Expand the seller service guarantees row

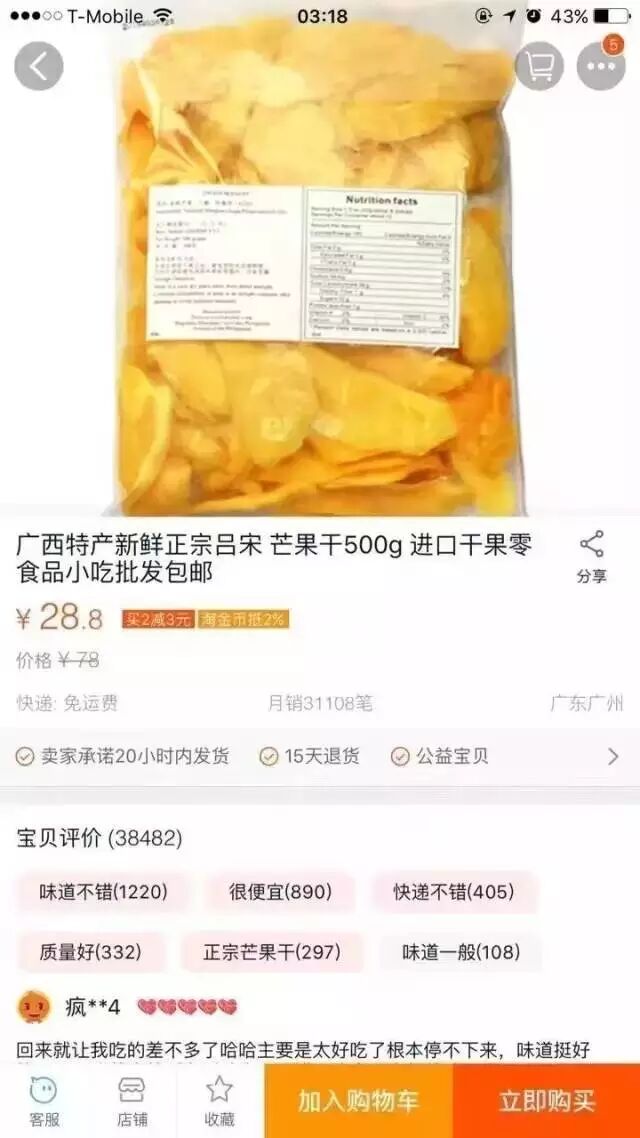[613, 756]
